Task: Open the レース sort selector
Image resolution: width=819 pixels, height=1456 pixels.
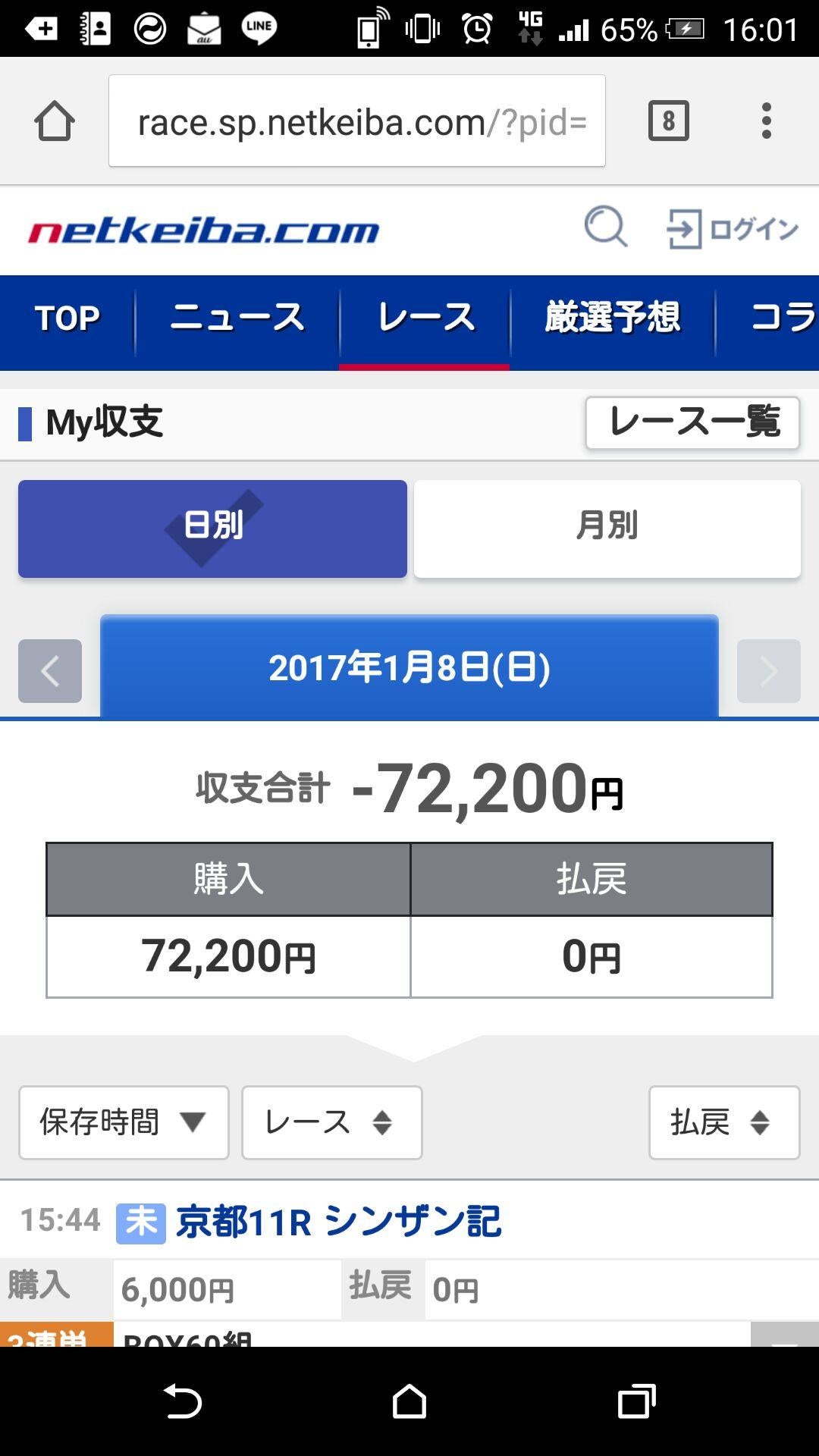Action: 331,1123
